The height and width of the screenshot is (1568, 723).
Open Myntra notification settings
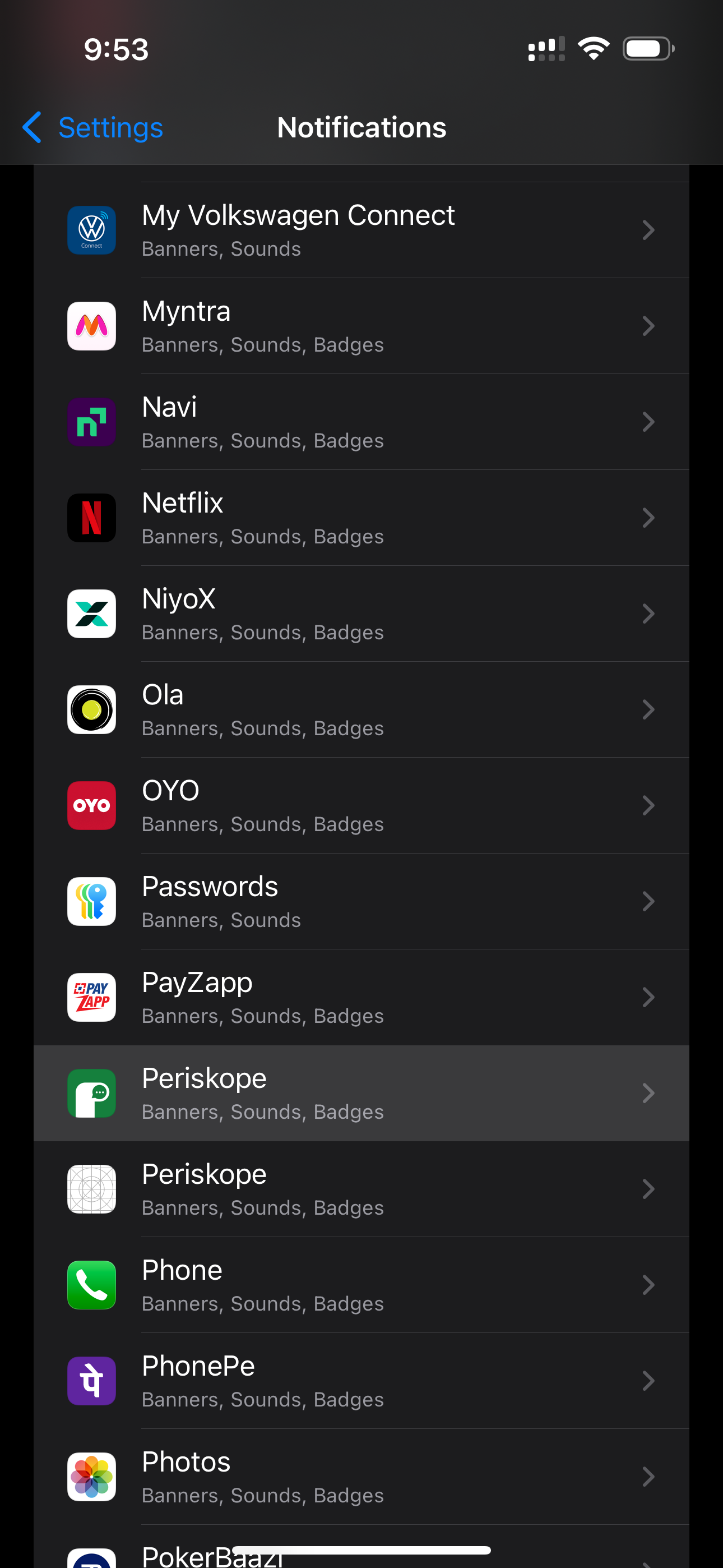[361, 326]
